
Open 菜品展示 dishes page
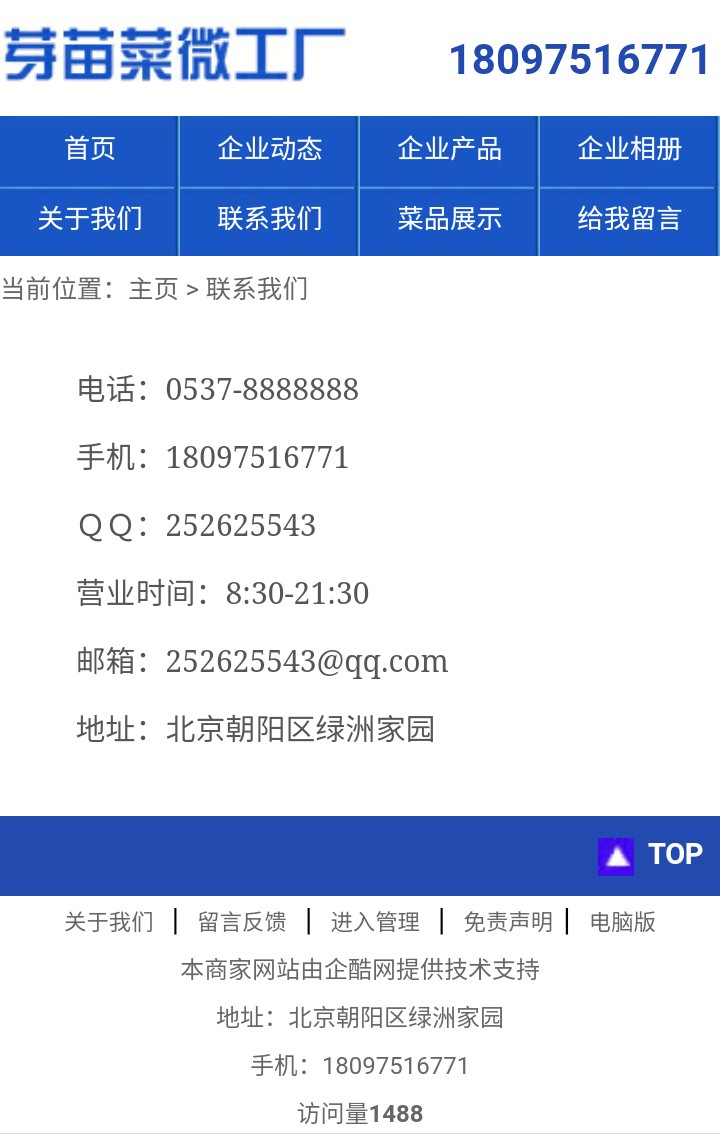(x=450, y=219)
